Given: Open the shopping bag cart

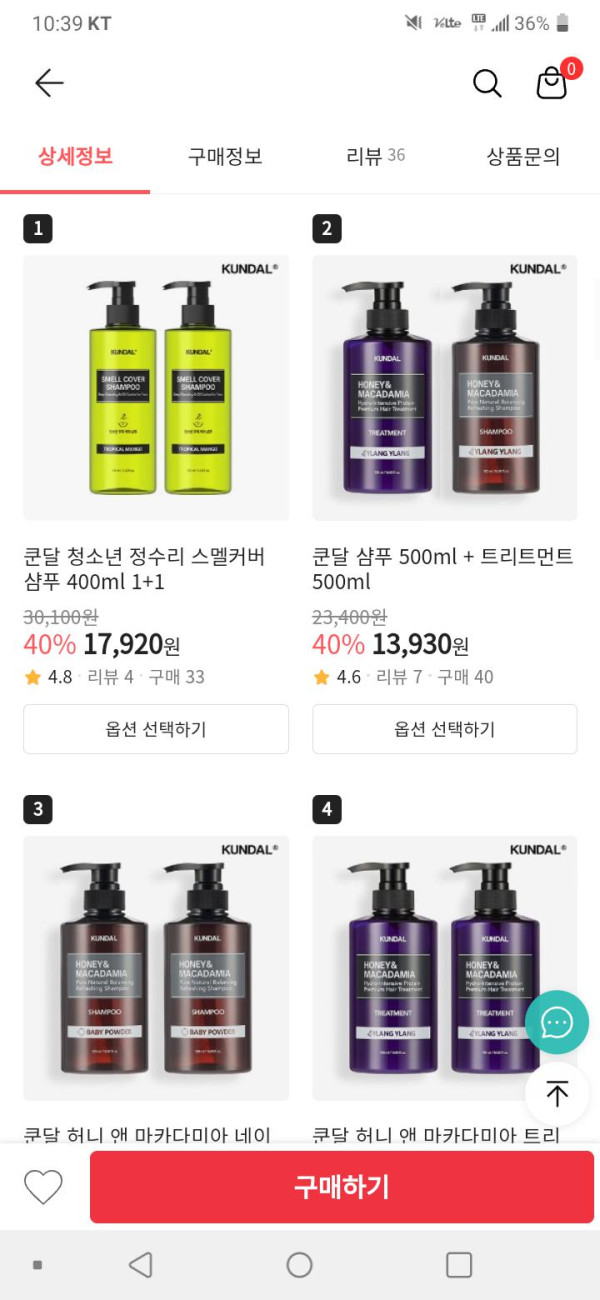Looking at the screenshot, I should (x=552, y=83).
